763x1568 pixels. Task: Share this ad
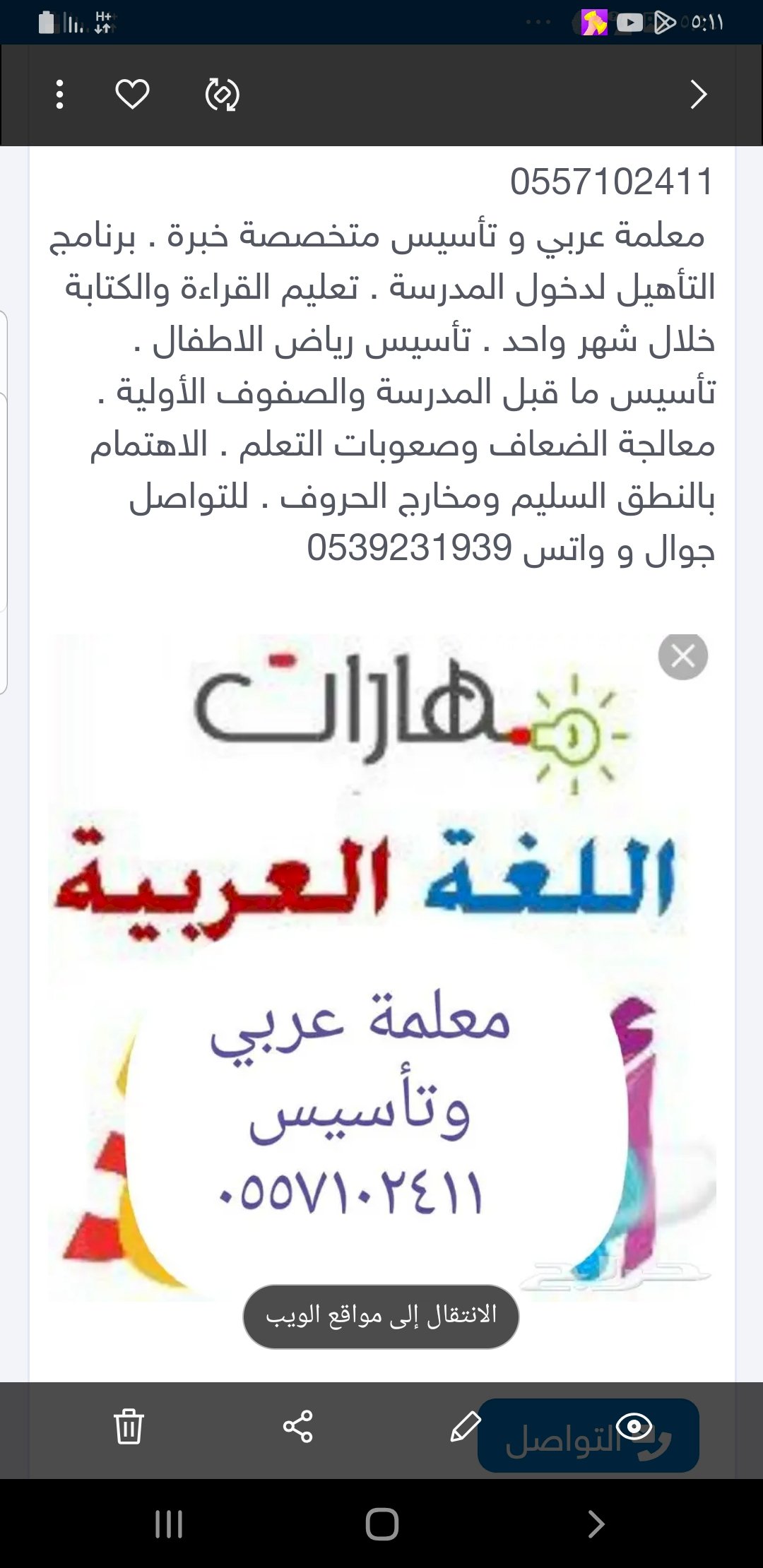tap(297, 1426)
